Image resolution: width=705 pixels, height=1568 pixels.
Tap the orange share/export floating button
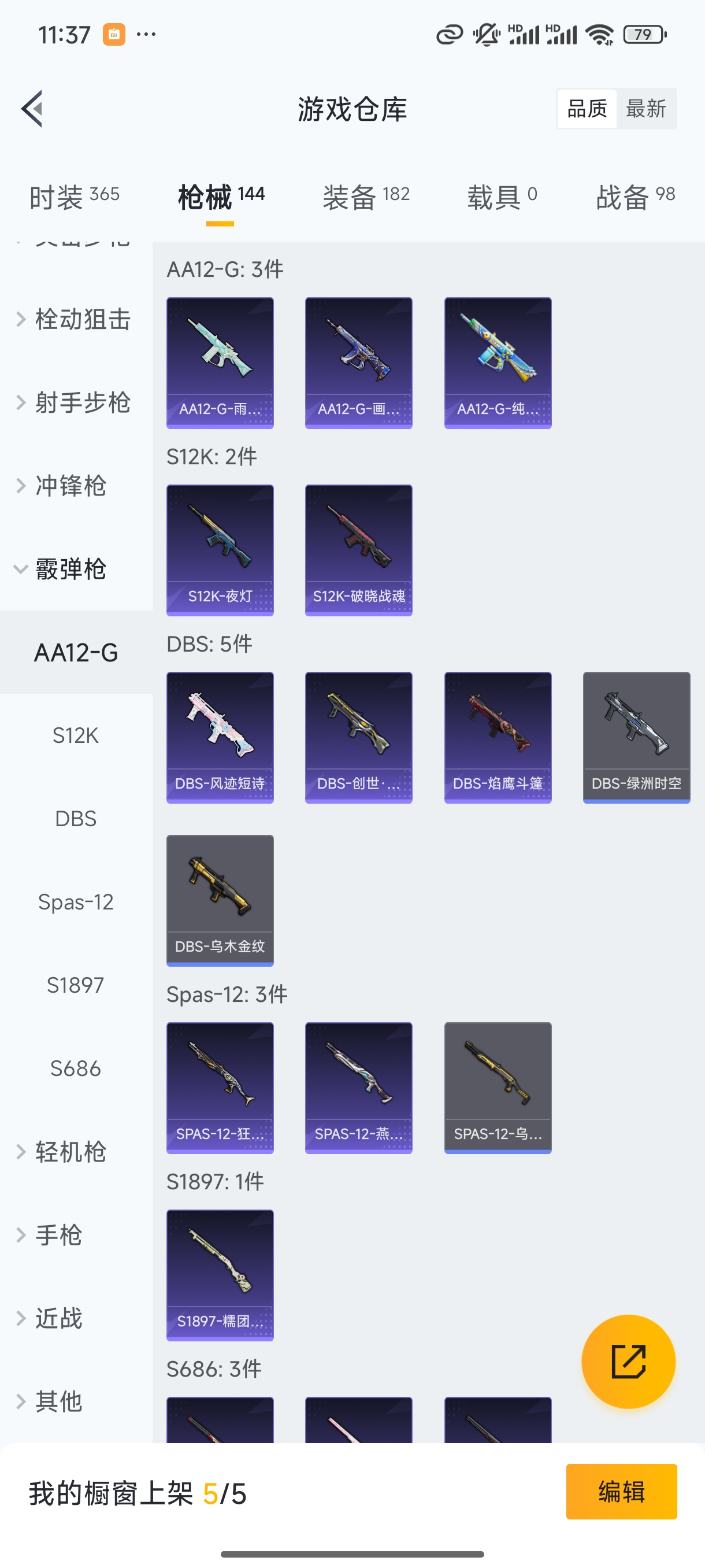pos(629,1361)
